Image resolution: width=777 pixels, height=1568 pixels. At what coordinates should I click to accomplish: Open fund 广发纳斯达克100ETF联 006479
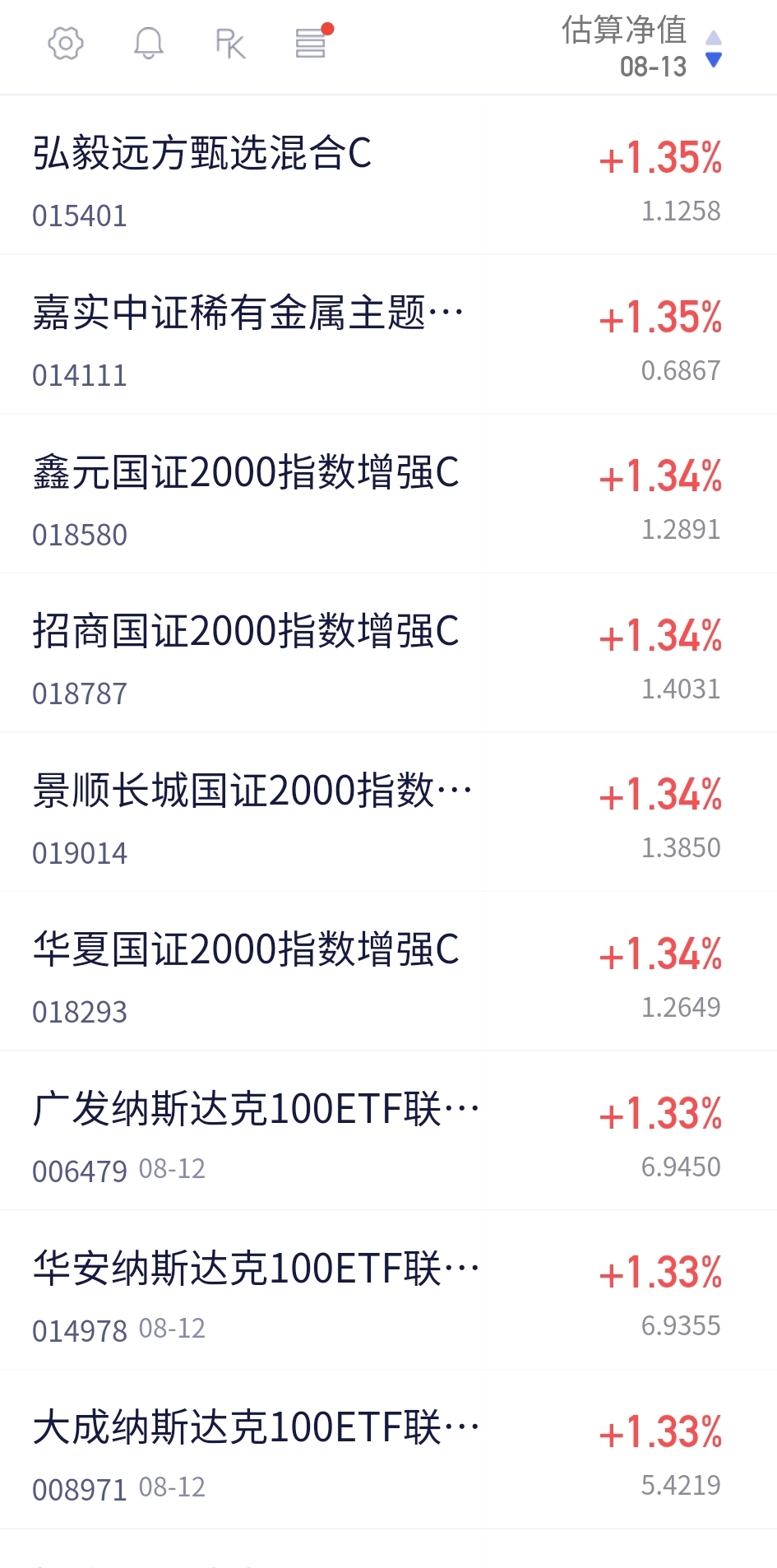click(388, 1130)
